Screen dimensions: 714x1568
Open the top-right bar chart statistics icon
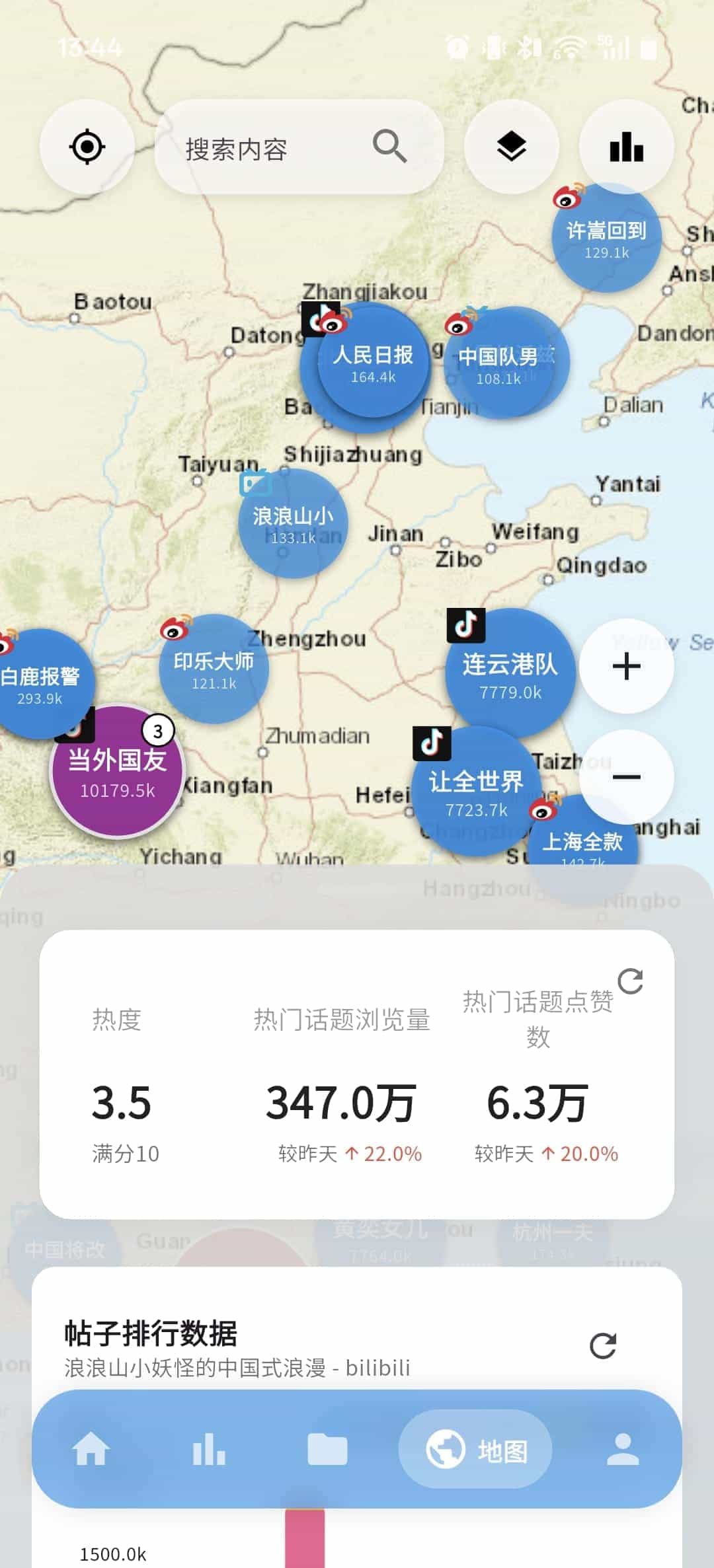[x=625, y=147]
